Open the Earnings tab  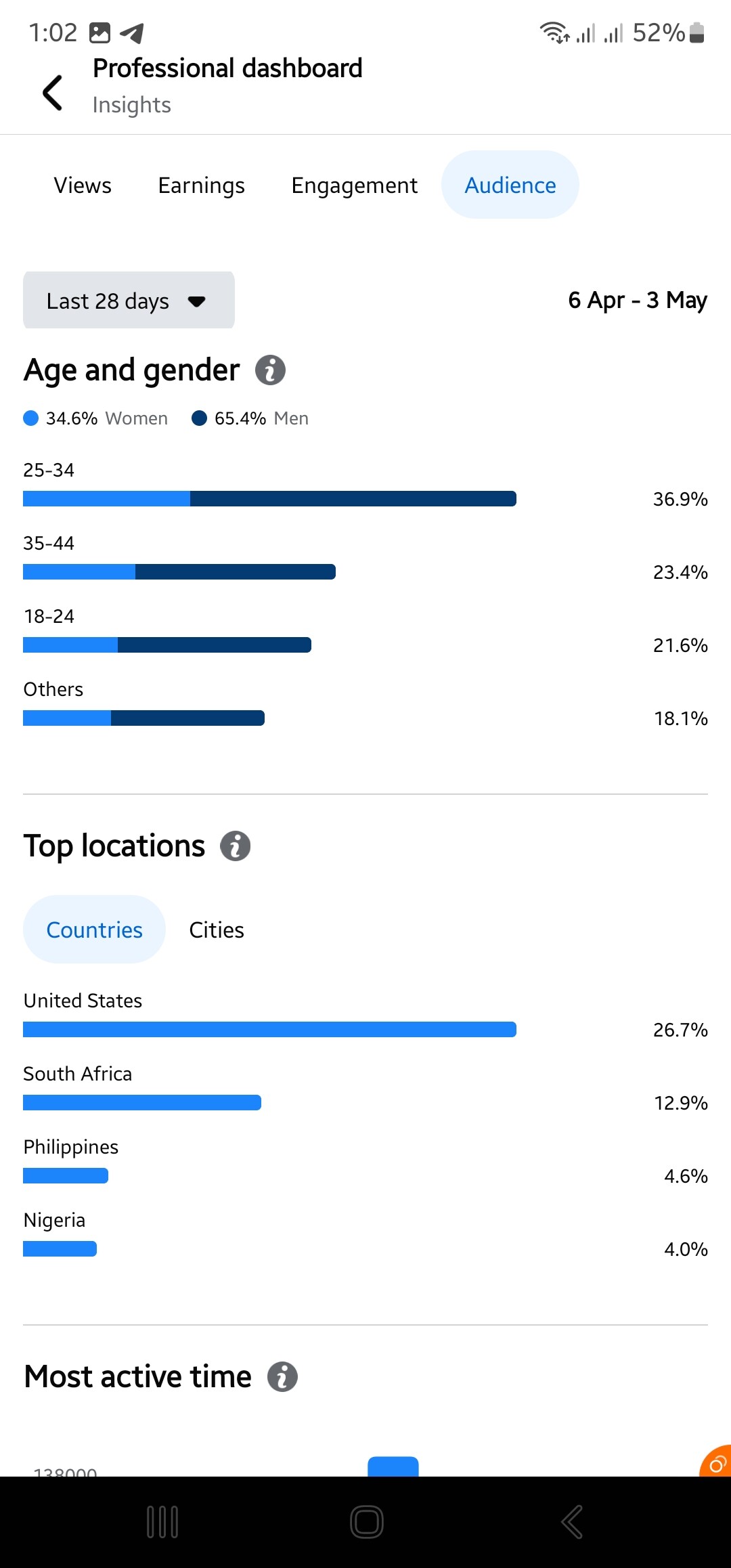(201, 185)
